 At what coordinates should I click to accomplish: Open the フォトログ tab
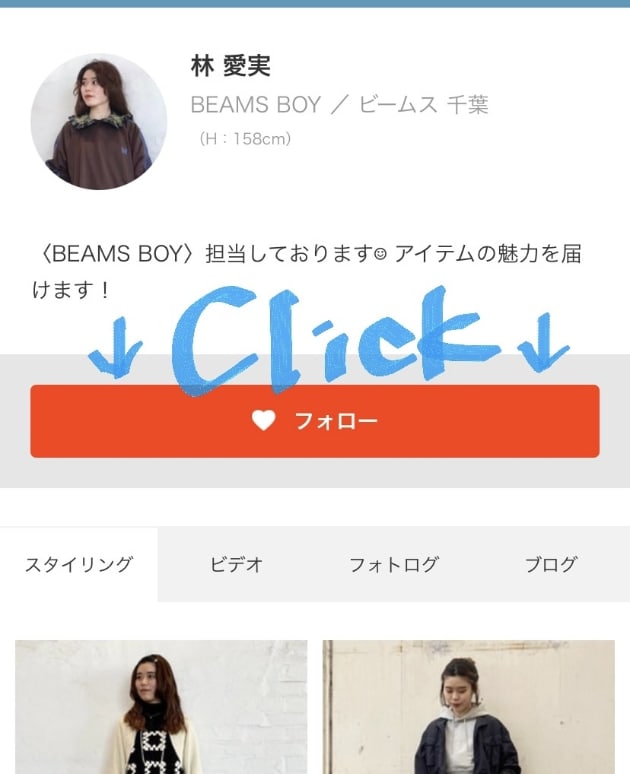(393, 564)
